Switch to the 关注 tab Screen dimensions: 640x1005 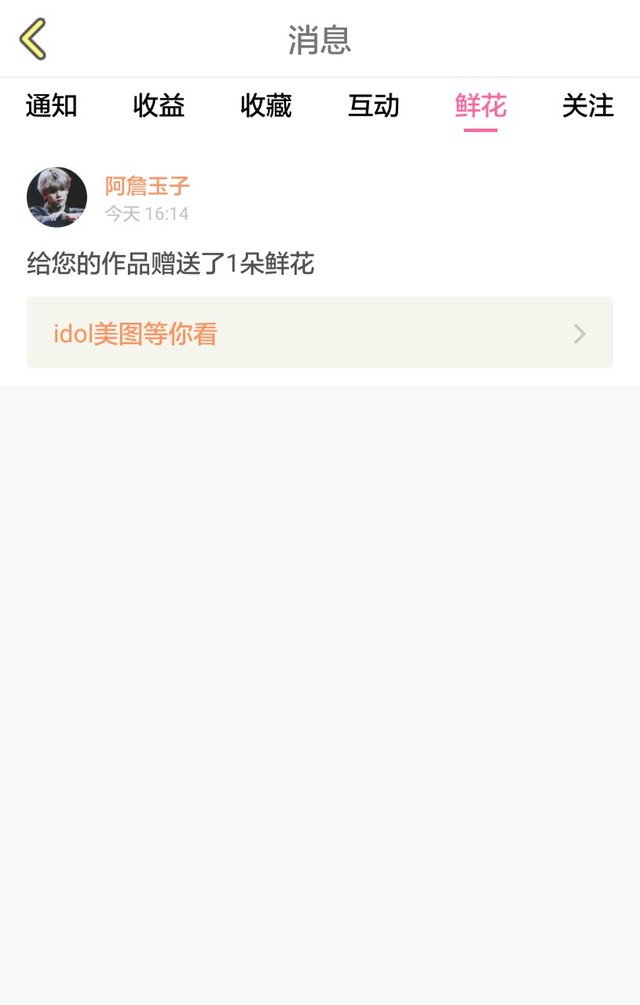click(x=588, y=106)
